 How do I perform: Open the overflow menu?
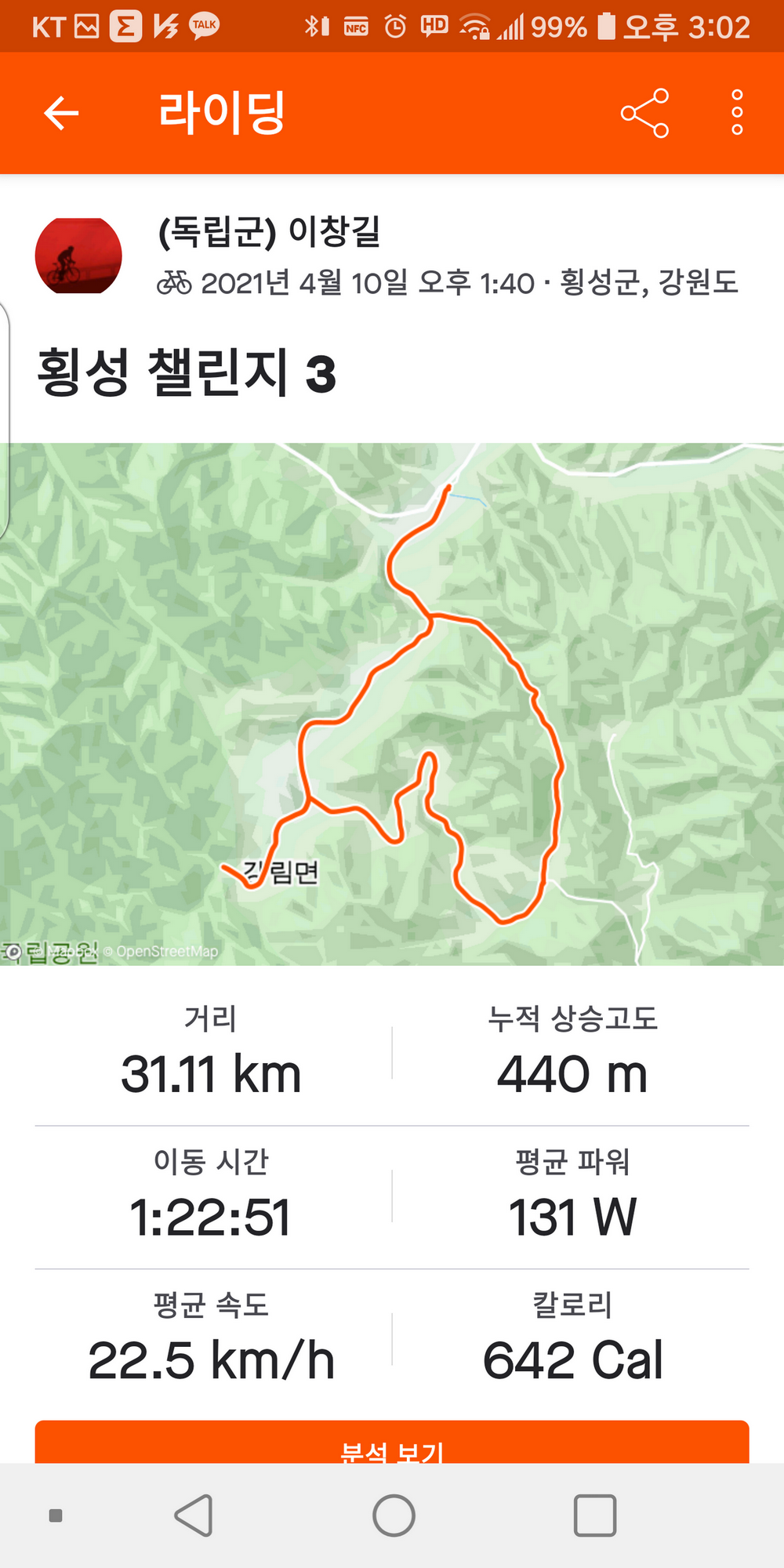[736, 113]
